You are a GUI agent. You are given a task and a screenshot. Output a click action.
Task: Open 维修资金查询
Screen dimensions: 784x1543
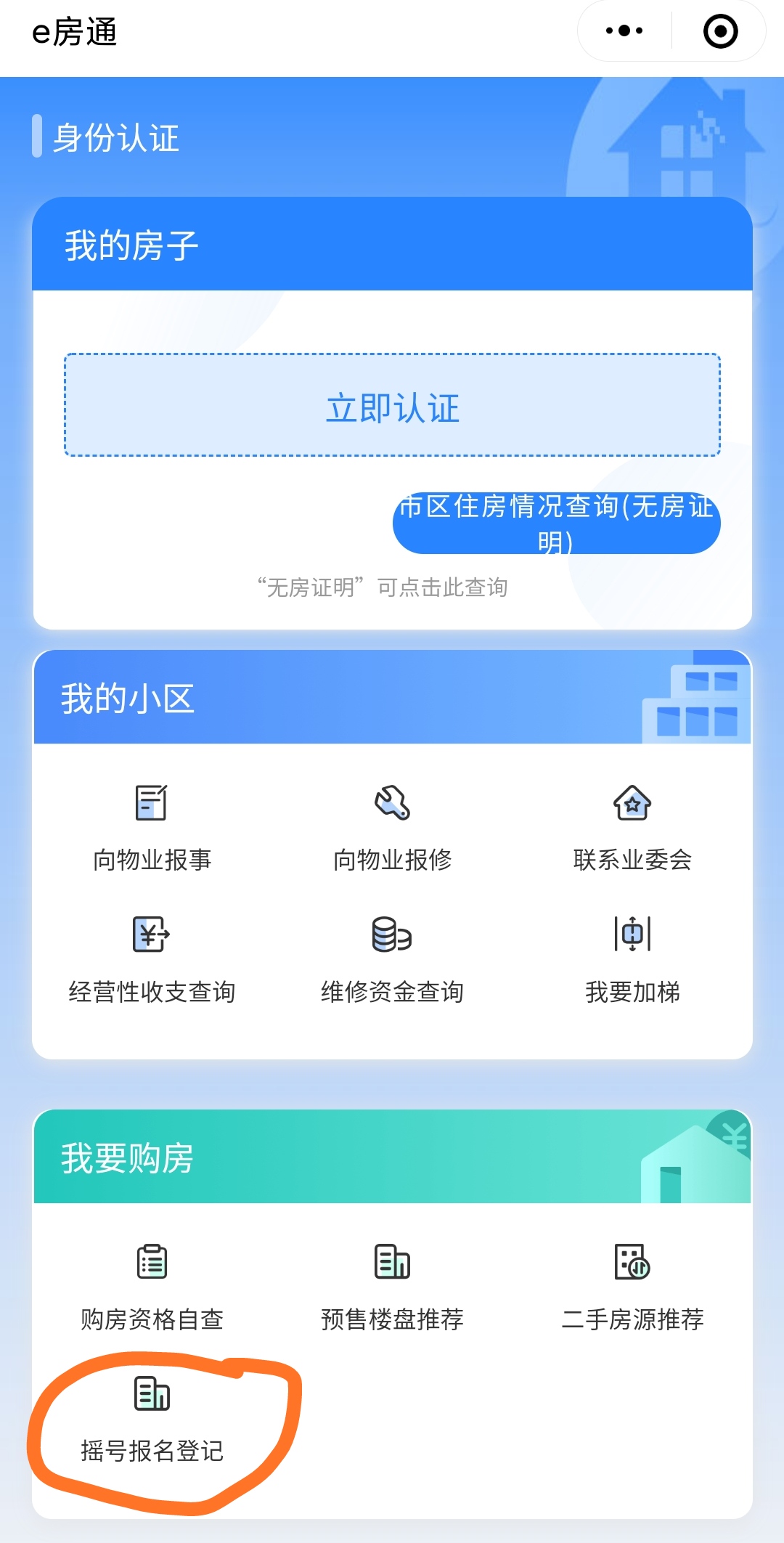pyautogui.click(x=392, y=960)
